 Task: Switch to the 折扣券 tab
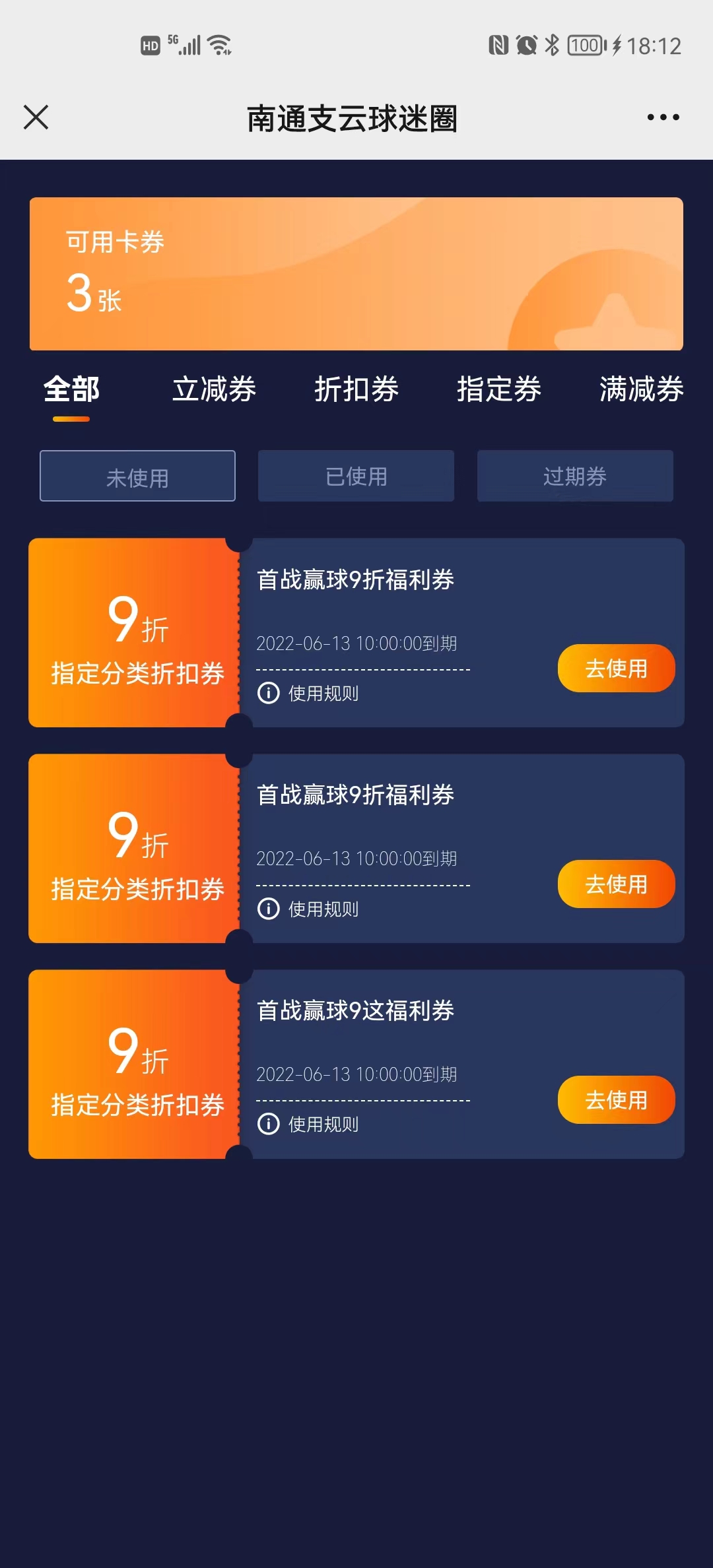[x=356, y=389]
